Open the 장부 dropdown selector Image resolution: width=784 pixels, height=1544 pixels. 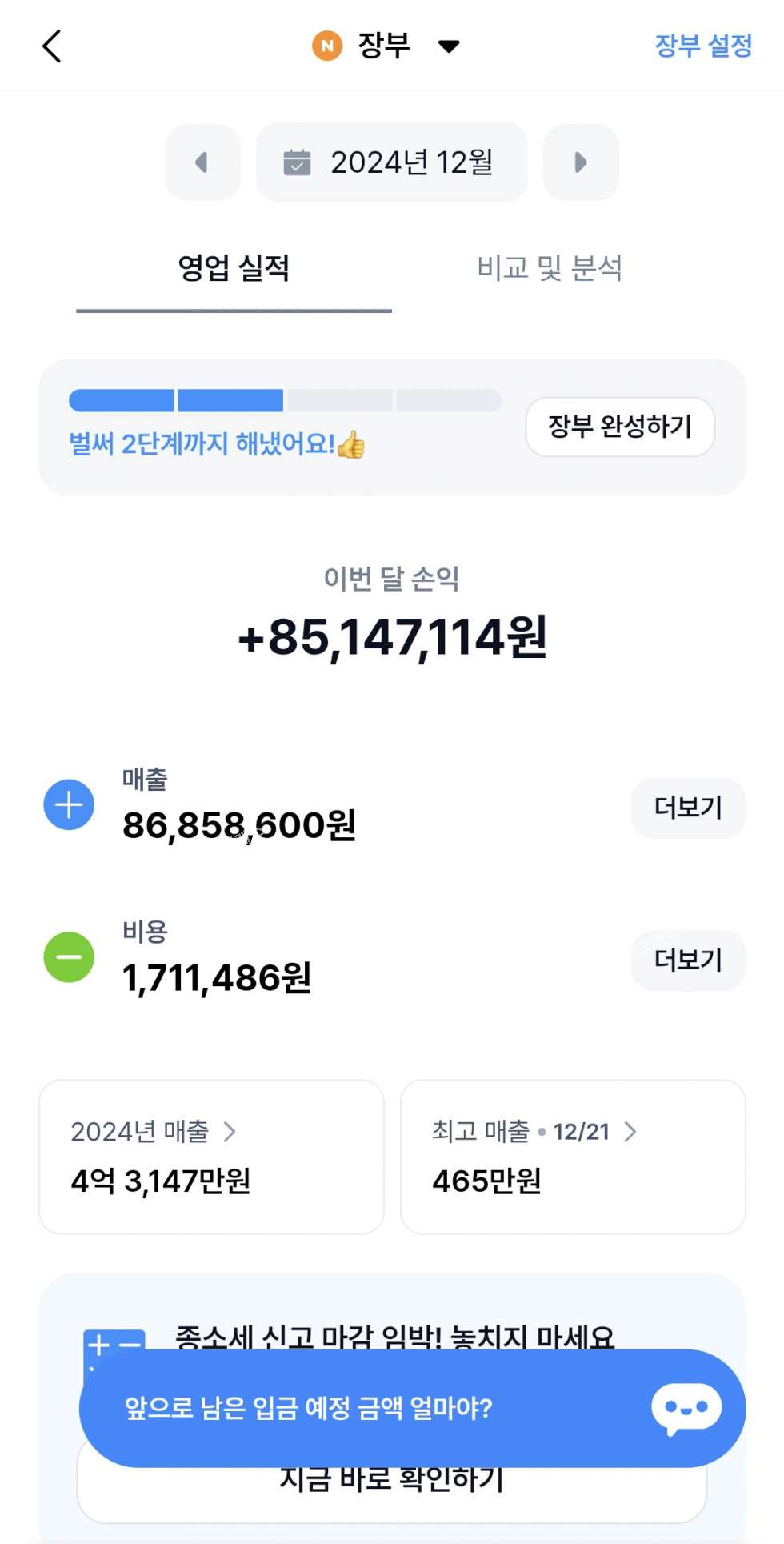click(386, 46)
